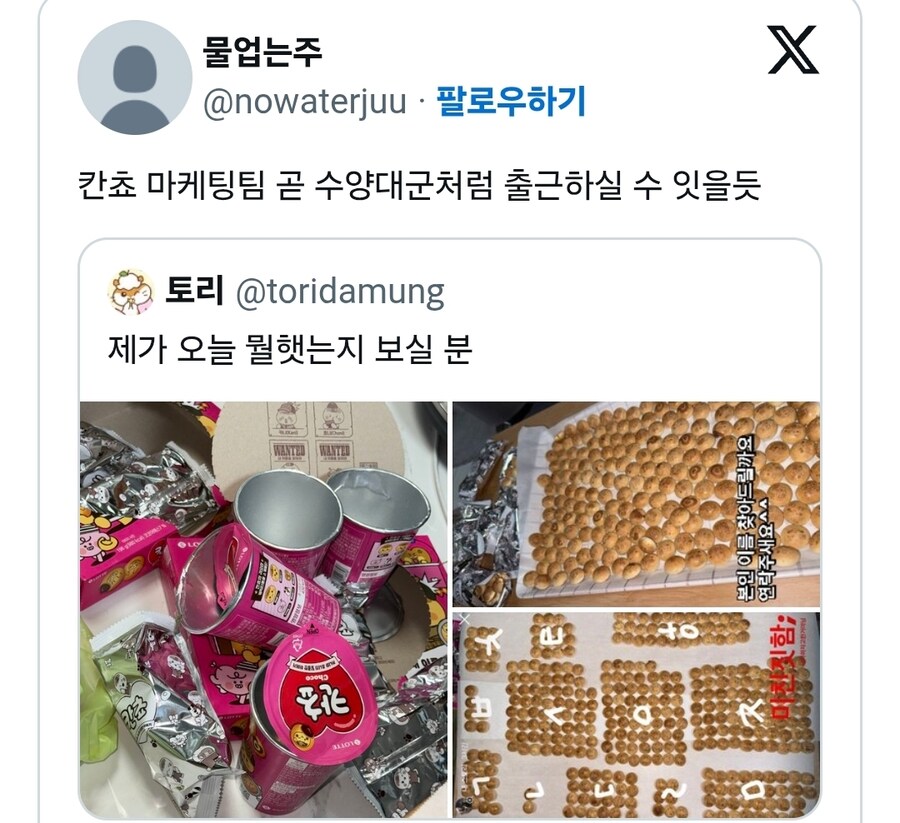This screenshot has width=900, height=823.
Task: View the photo of sorted letter biscuits
Action: pyautogui.click(x=636, y=714)
